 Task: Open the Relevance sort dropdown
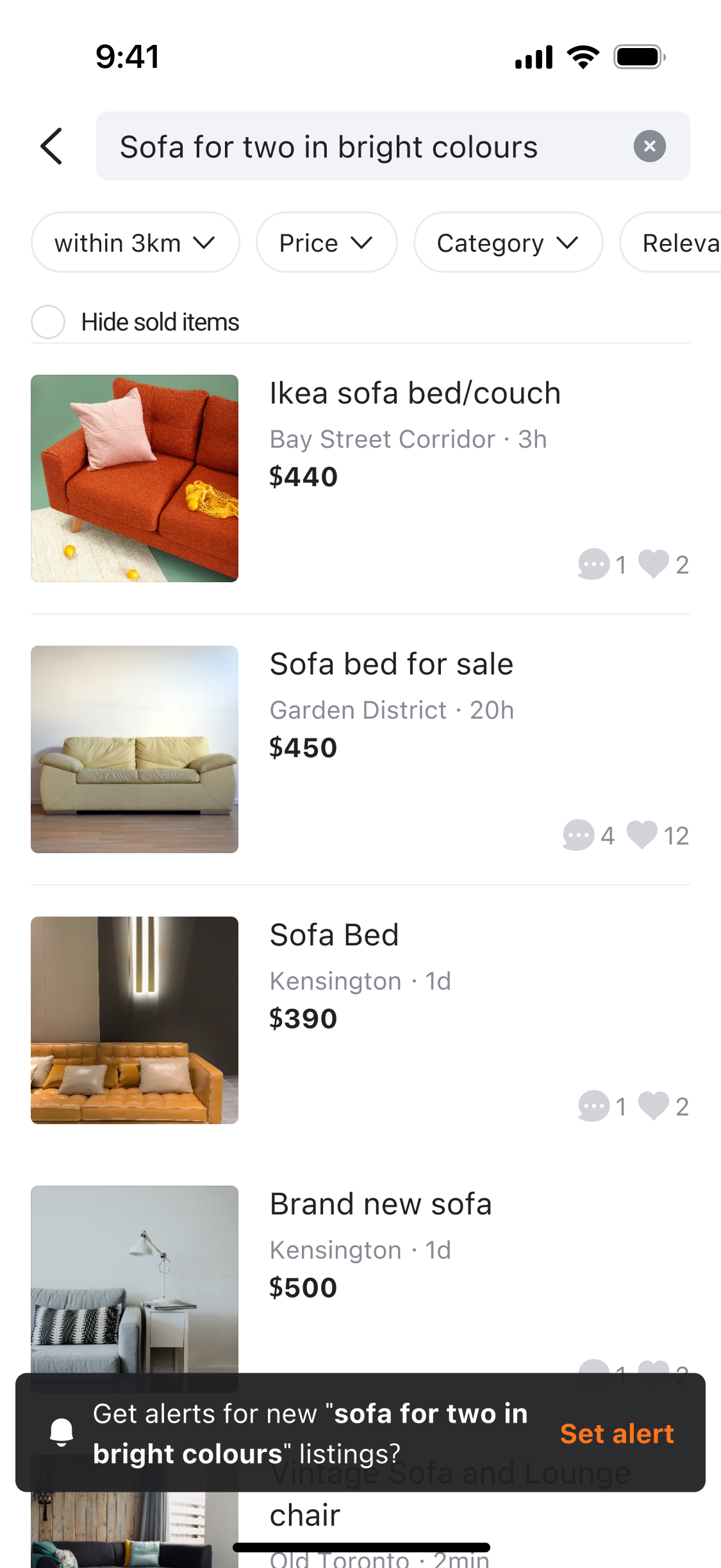[681, 242]
